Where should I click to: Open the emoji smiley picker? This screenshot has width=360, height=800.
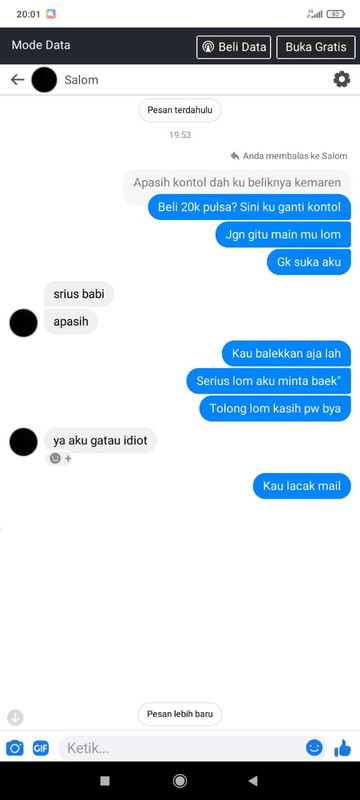[314, 748]
